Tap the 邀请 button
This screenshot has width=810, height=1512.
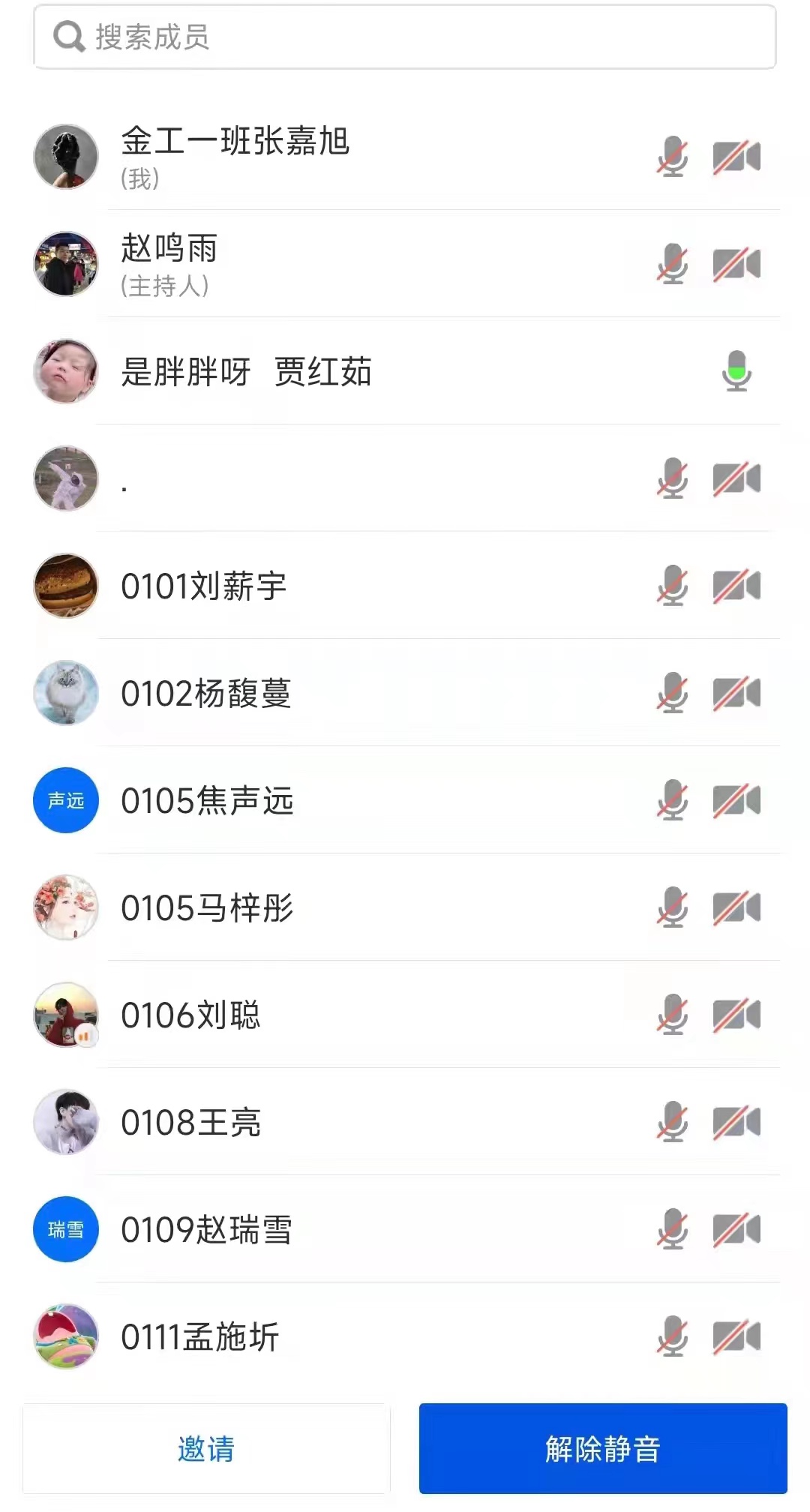pos(206,1448)
